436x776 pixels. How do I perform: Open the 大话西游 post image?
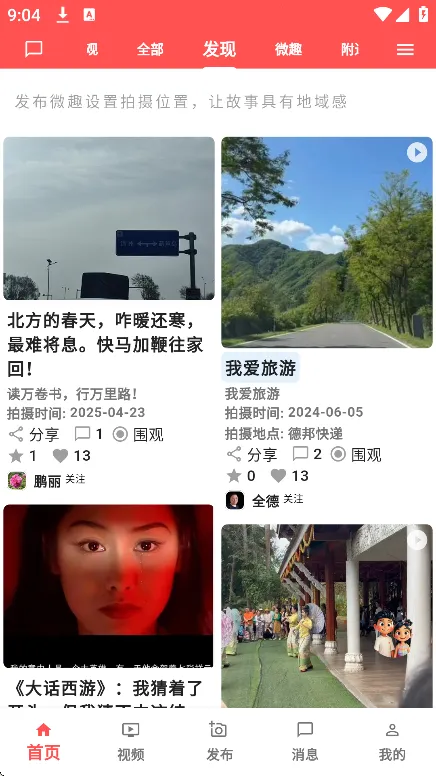108,586
